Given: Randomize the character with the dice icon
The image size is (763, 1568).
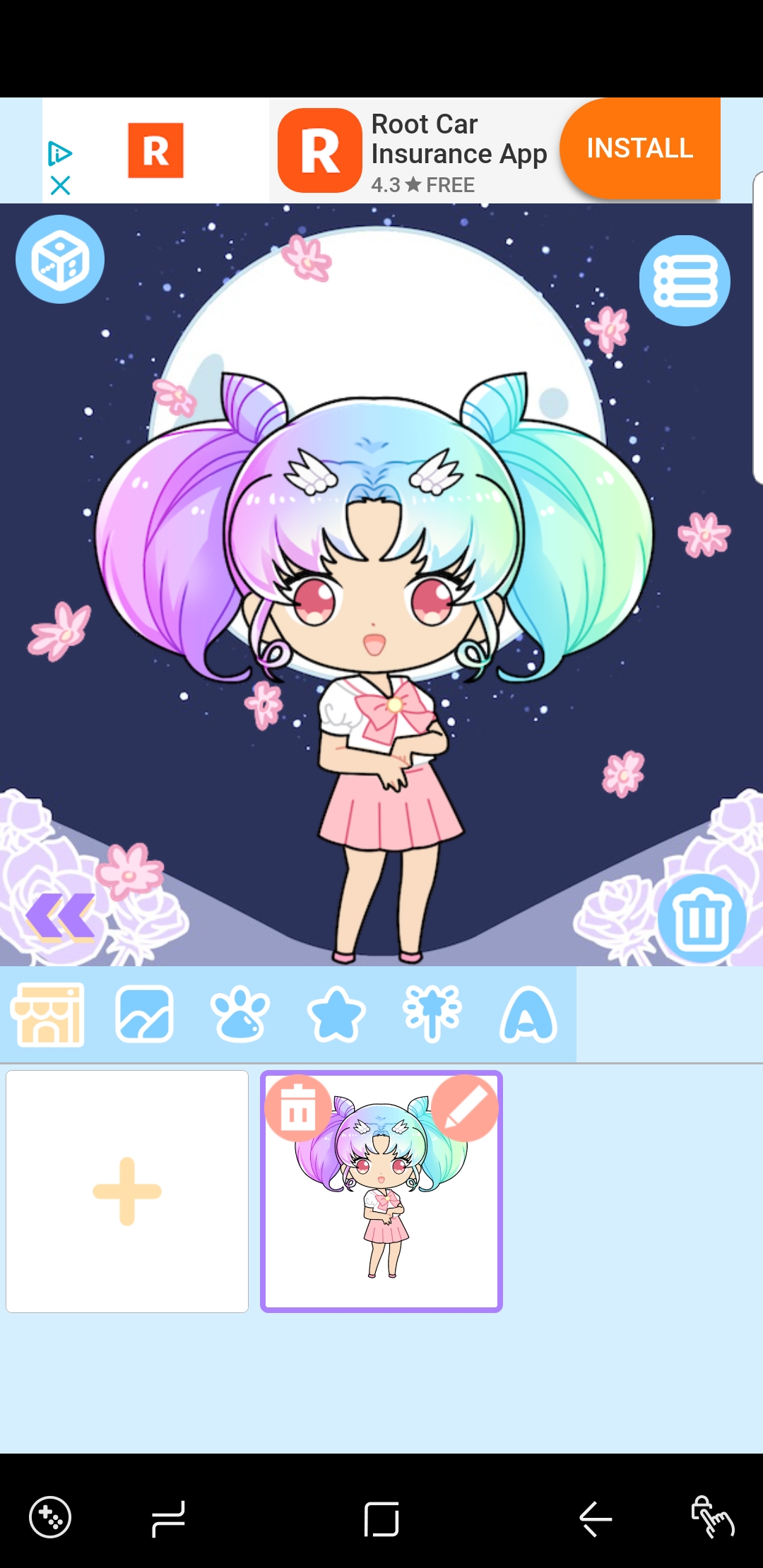Looking at the screenshot, I should coord(60,259).
